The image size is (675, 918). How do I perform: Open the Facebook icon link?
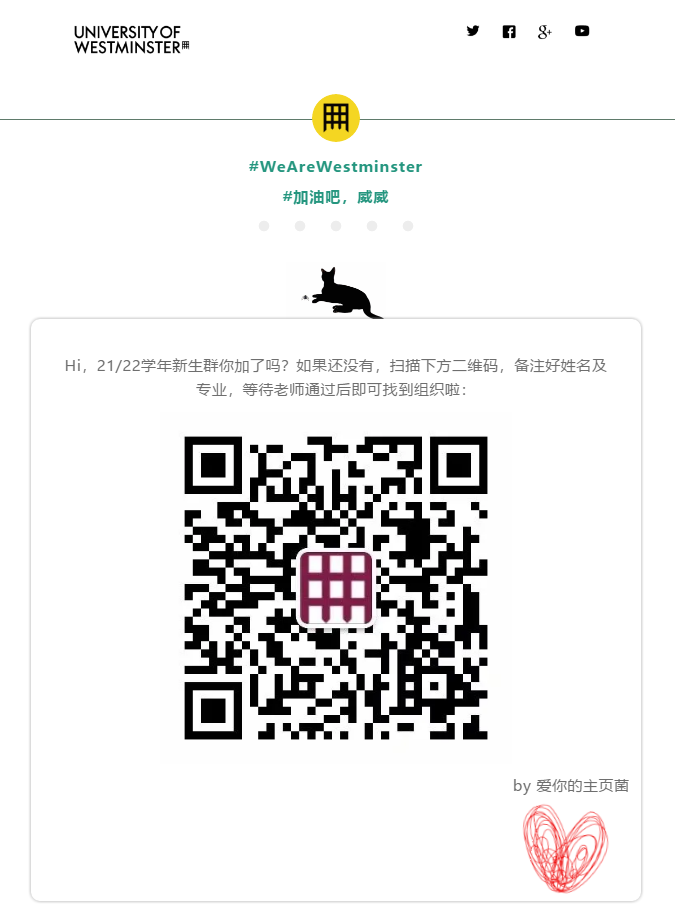pyautogui.click(x=509, y=31)
